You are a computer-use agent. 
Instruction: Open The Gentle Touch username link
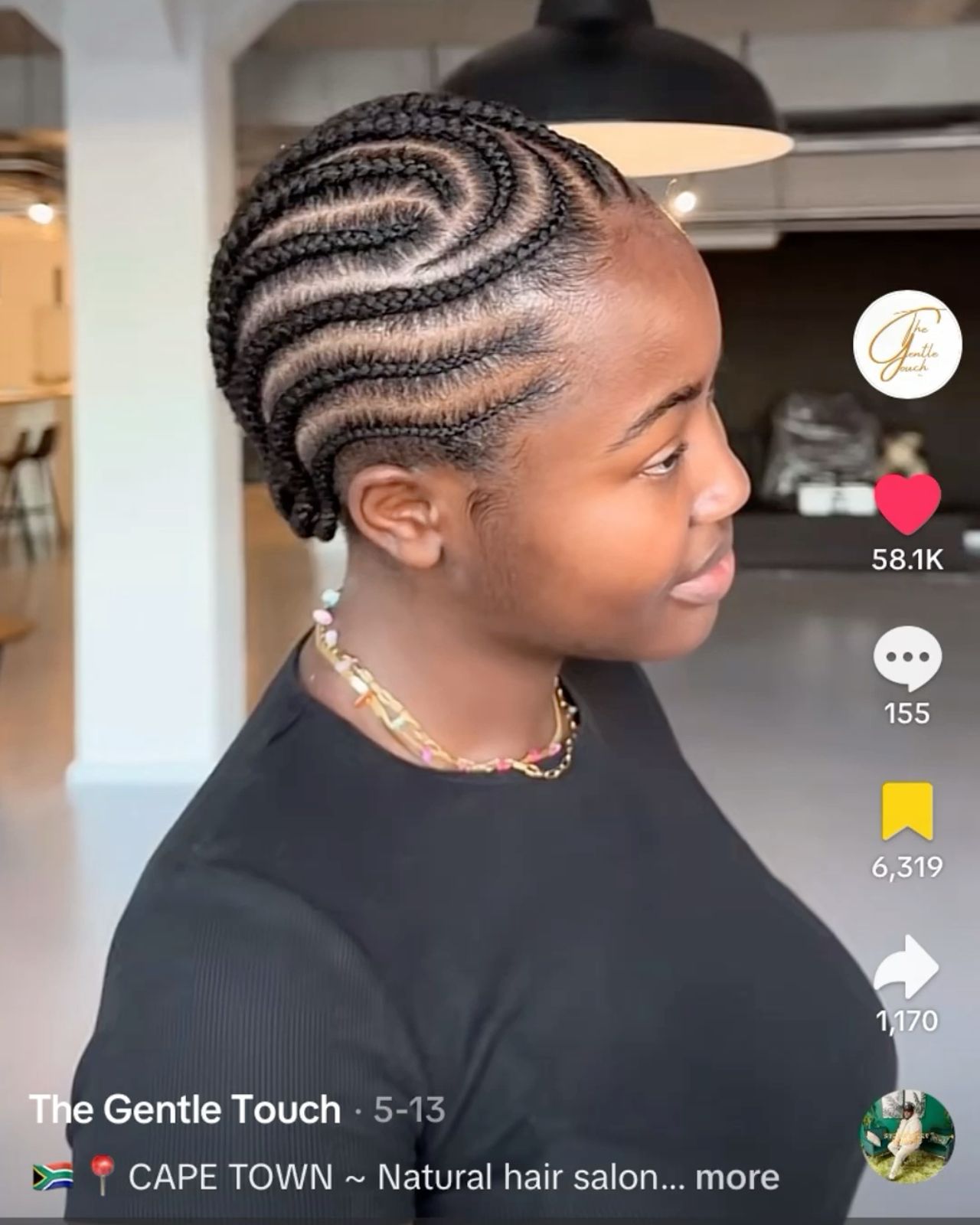point(185,1109)
